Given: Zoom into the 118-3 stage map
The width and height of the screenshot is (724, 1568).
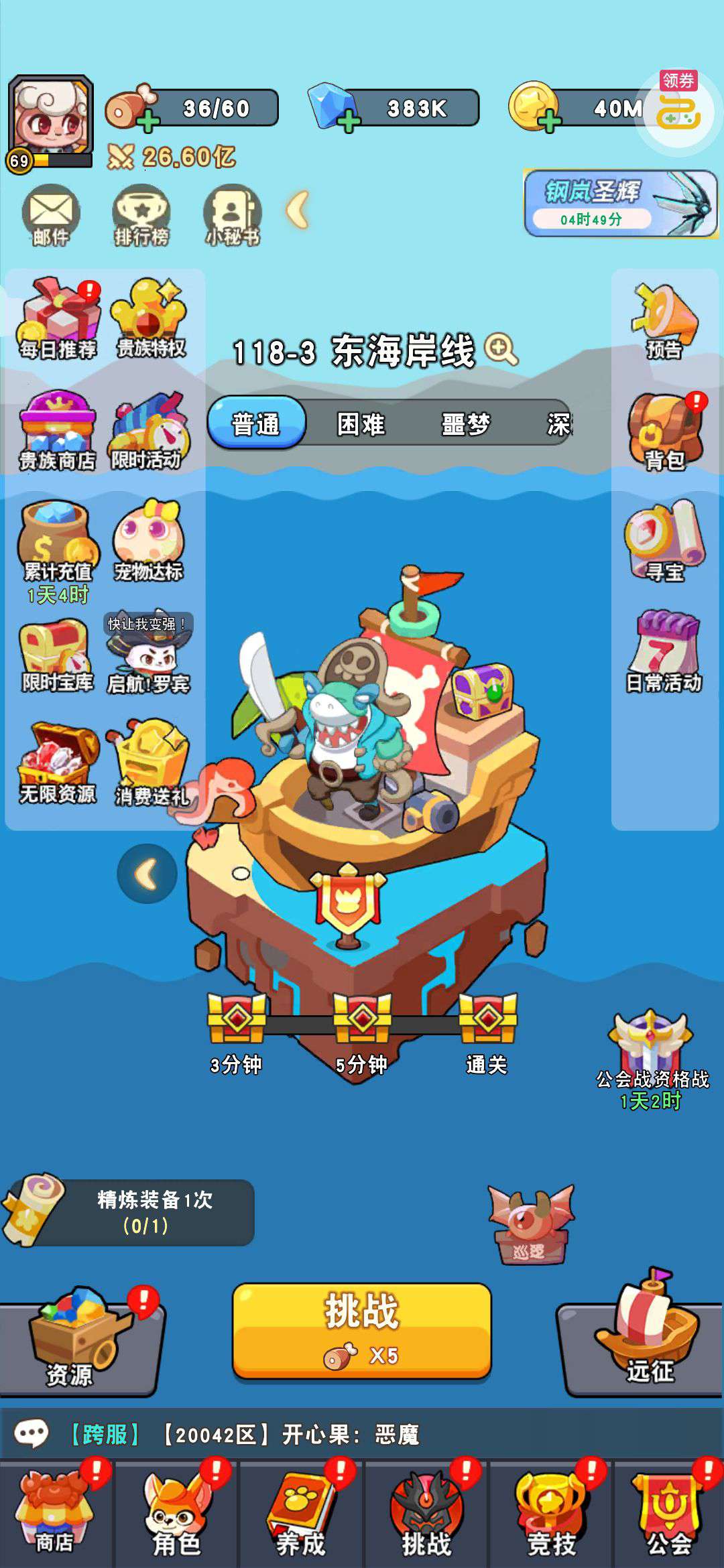Looking at the screenshot, I should point(501,349).
